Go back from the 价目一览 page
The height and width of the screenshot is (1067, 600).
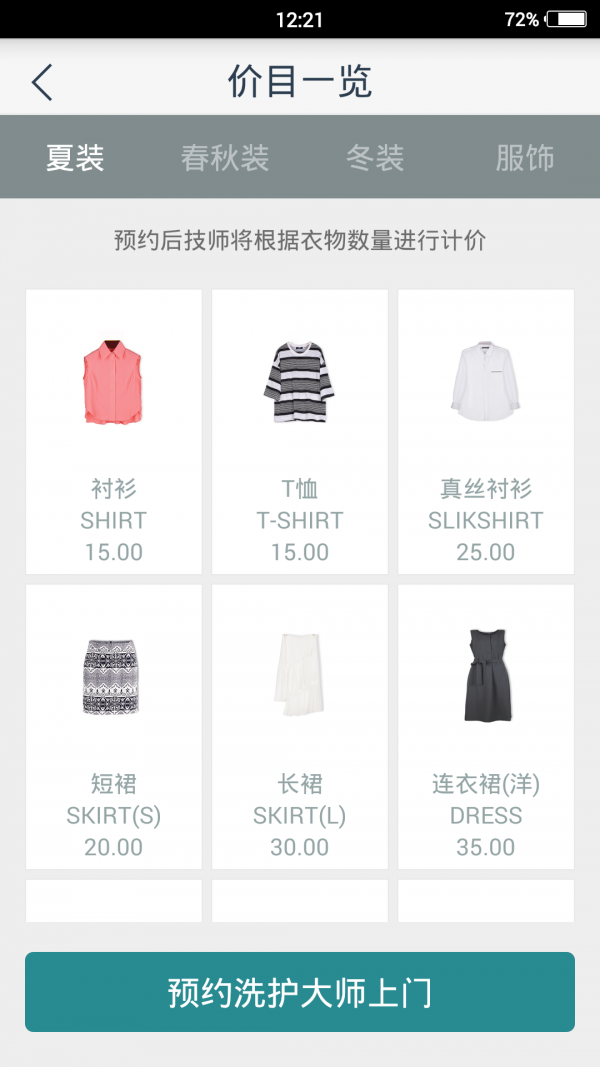42,82
